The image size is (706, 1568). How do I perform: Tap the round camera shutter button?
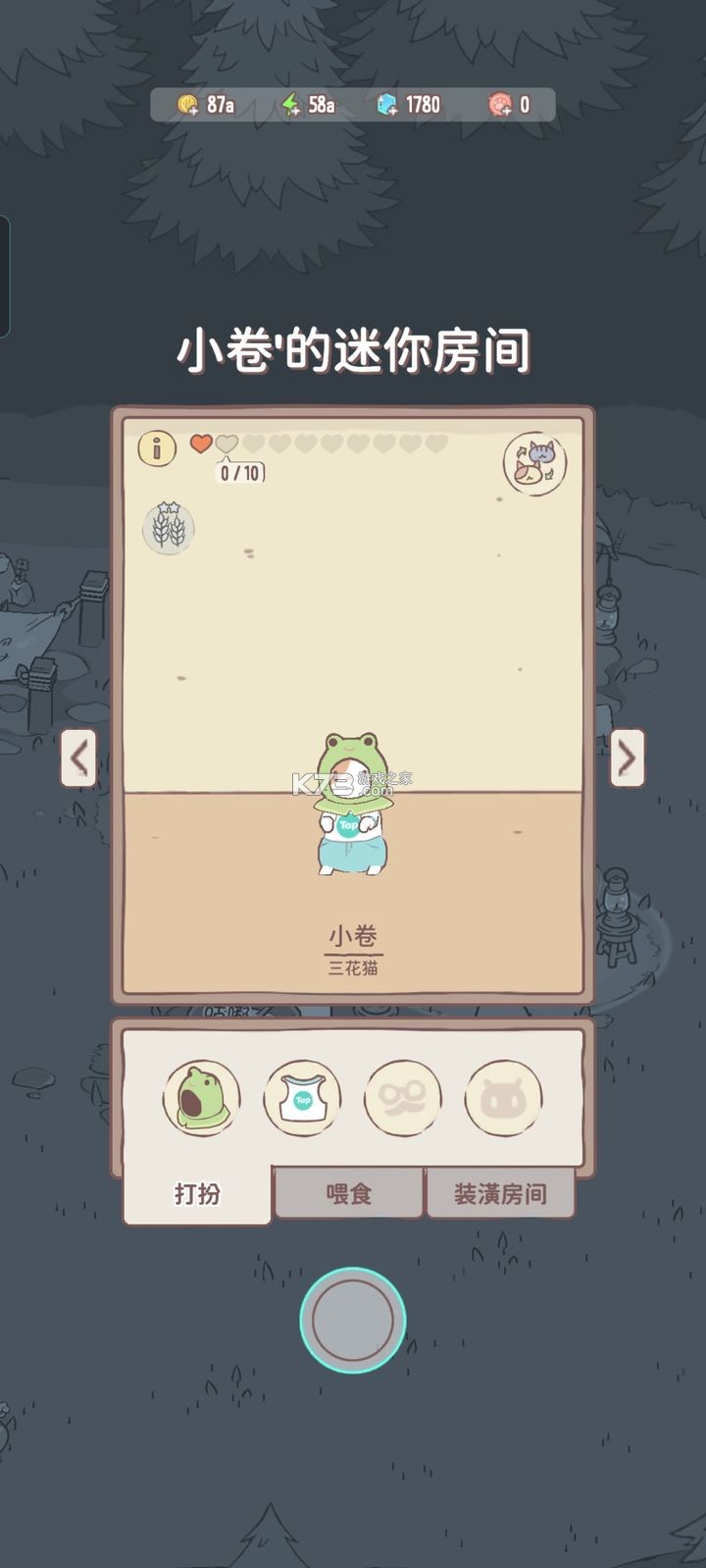point(353,1320)
